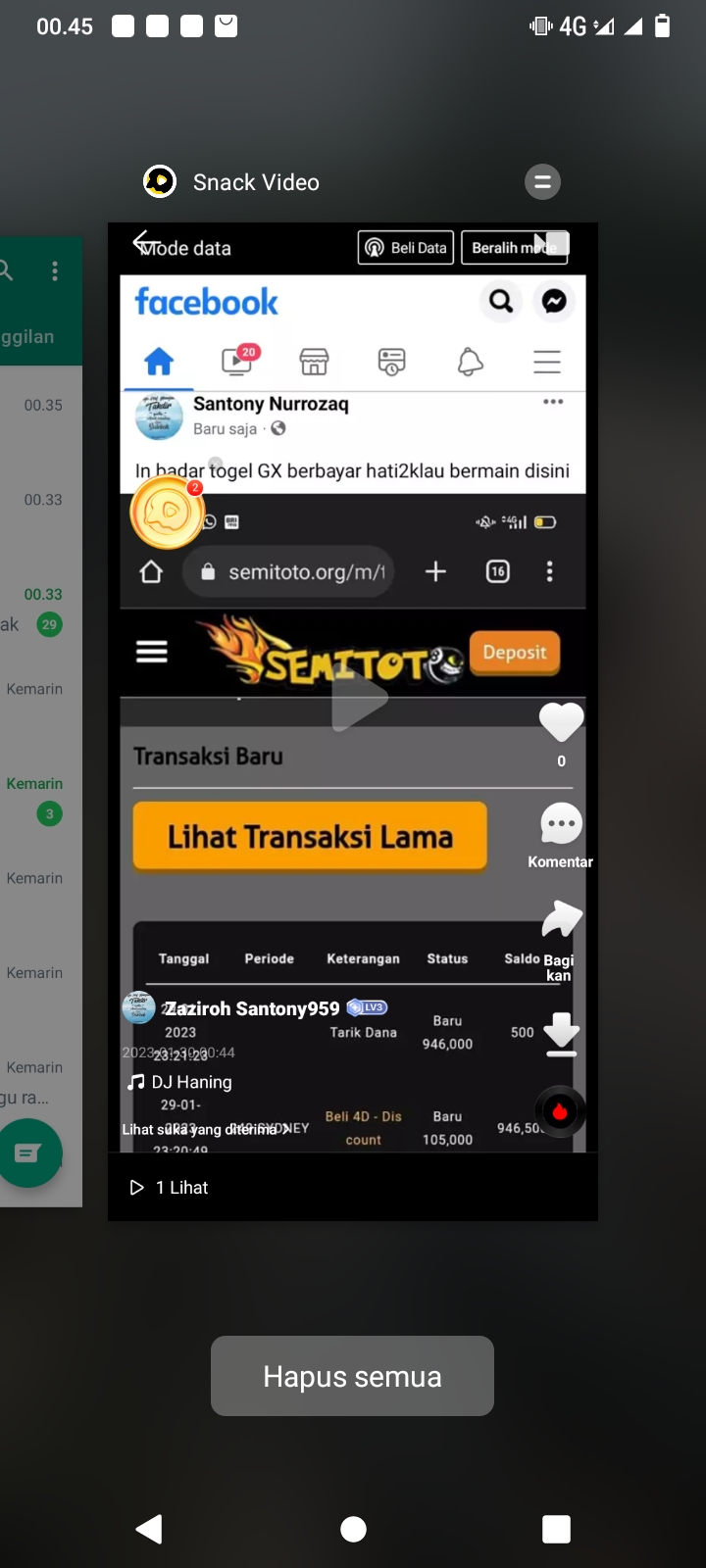Tap the Snack Video app icon in header
706x1568 pixels.
[x=160, y=181]
